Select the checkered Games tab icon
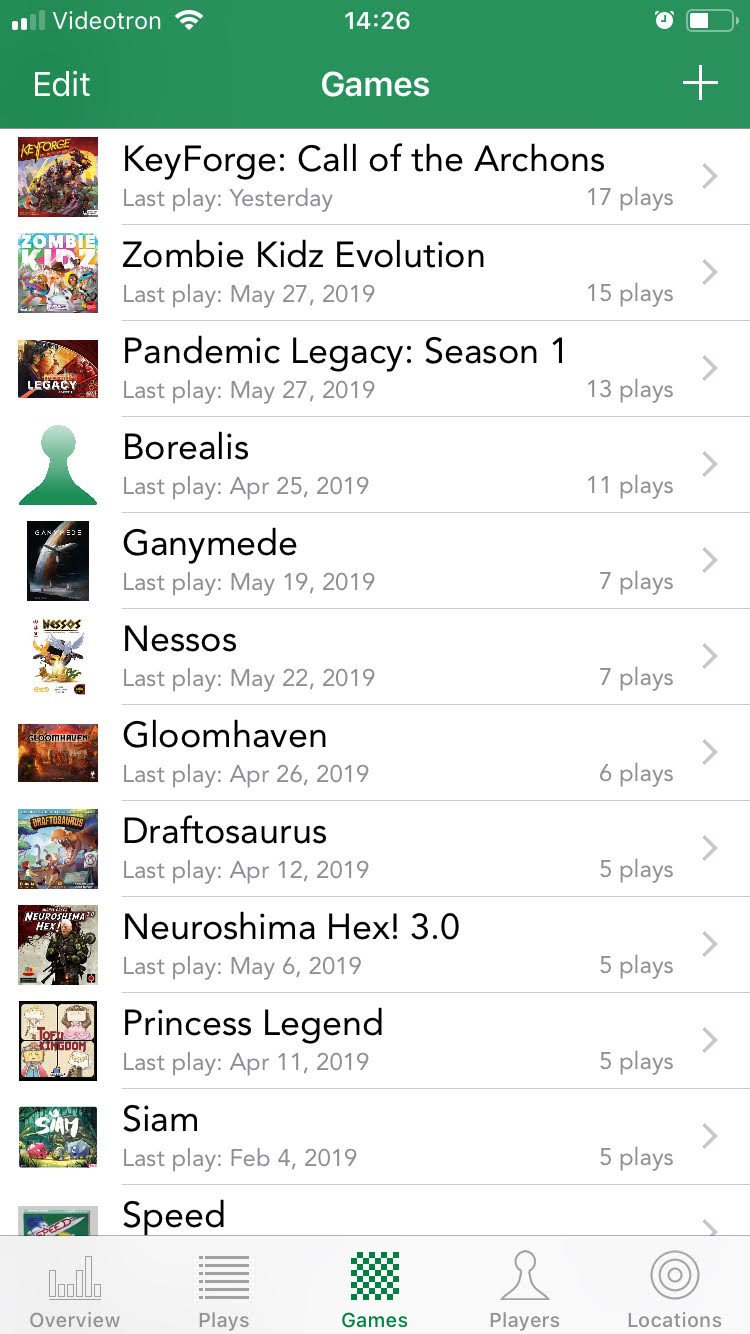The height and width of the screenshot is (1334, 750). pos(374,1283)
